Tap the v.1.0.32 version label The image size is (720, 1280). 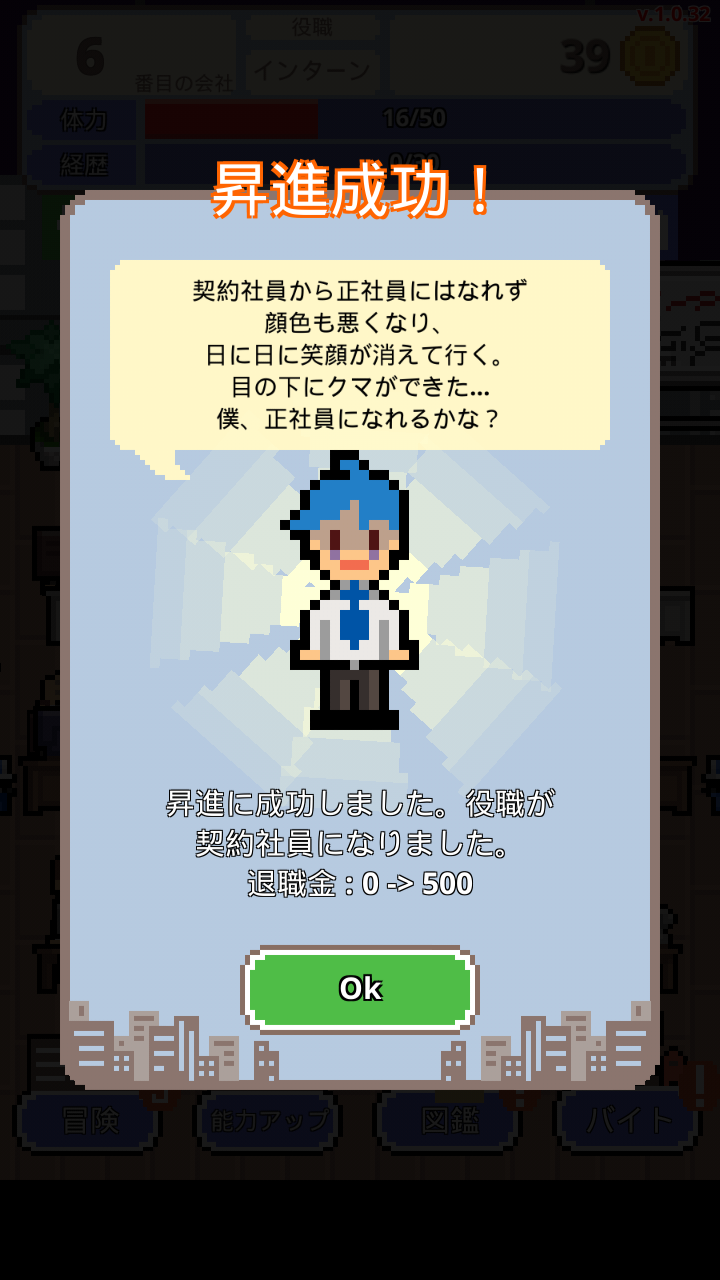[x=676, y=13]
